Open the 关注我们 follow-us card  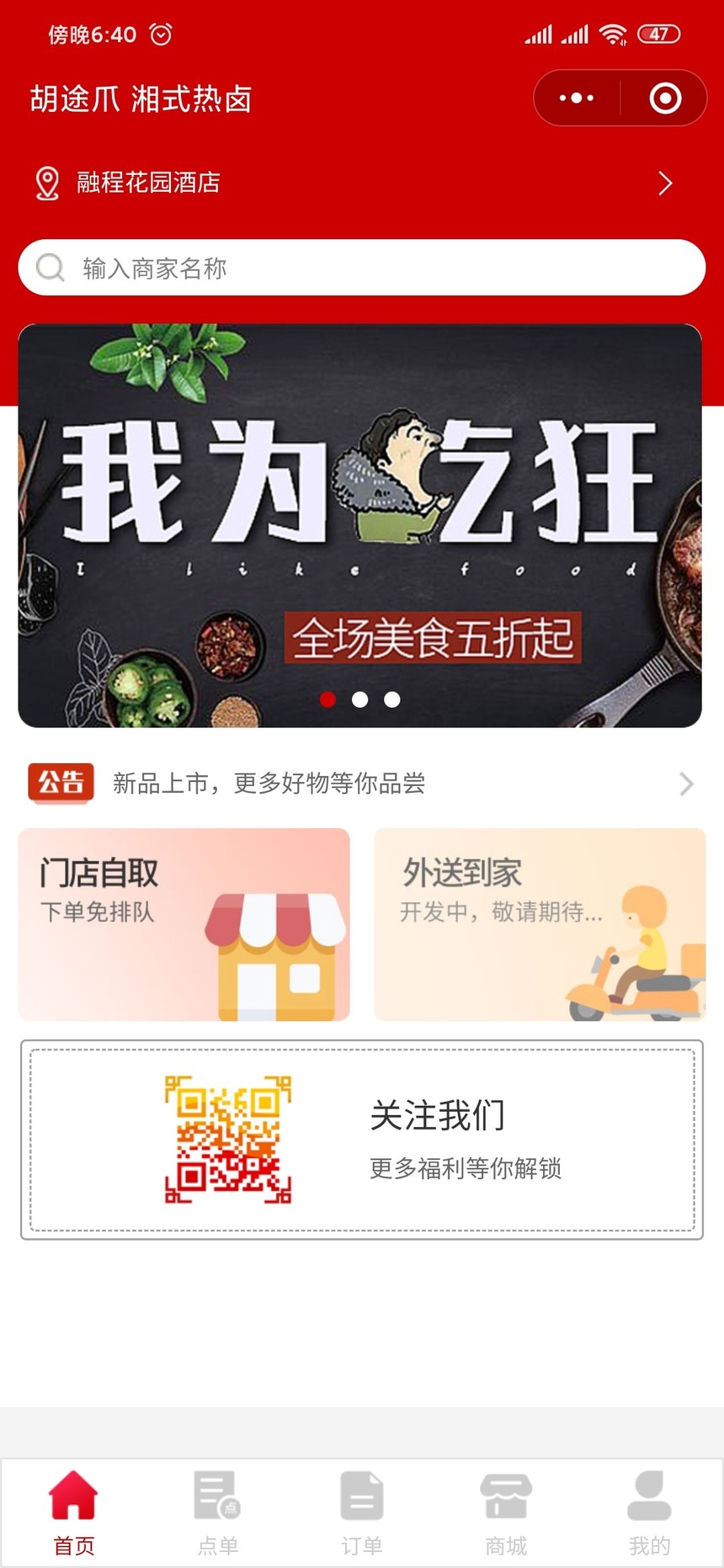tap(362, 1140)
